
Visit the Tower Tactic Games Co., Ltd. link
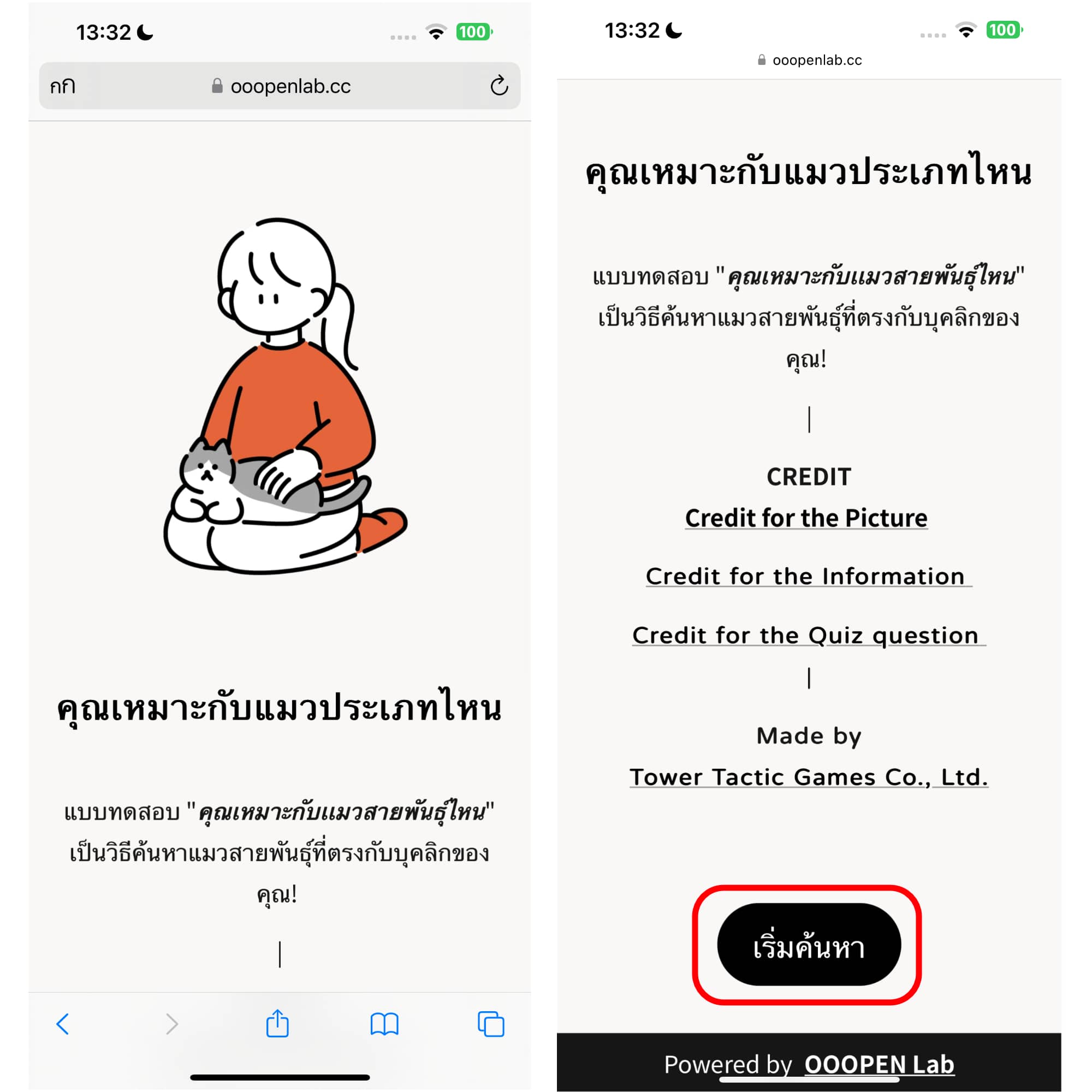point(808,777)
